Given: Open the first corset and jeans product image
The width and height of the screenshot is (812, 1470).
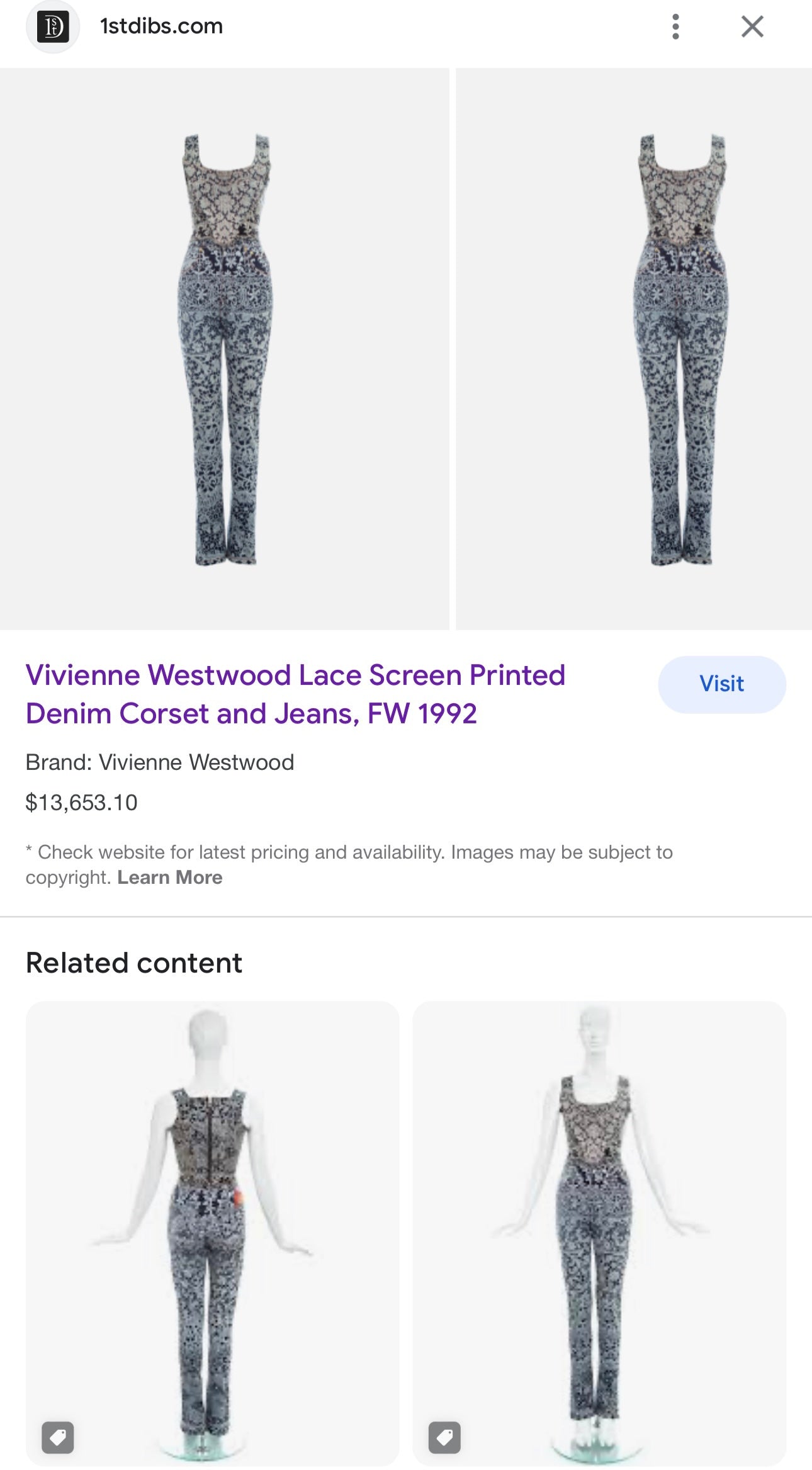Looking at the screenshot, I should tap(224, 349).
